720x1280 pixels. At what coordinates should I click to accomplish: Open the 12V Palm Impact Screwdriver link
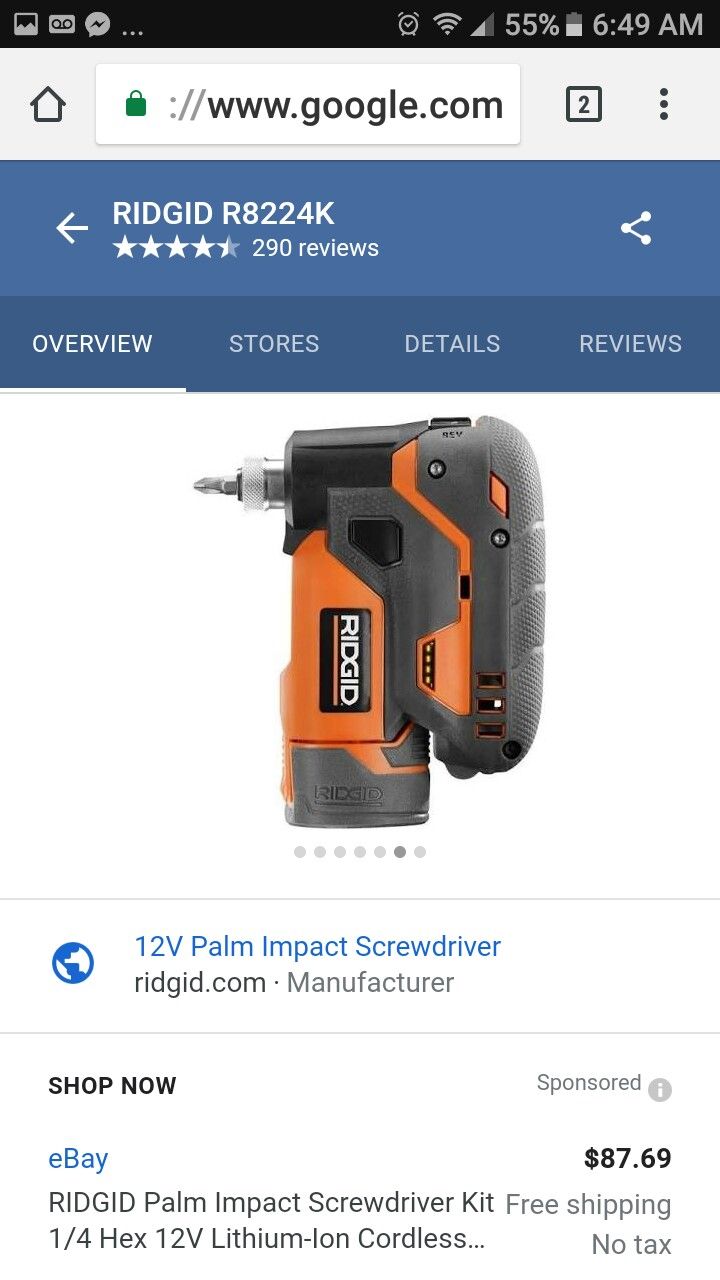pos(318,946)
